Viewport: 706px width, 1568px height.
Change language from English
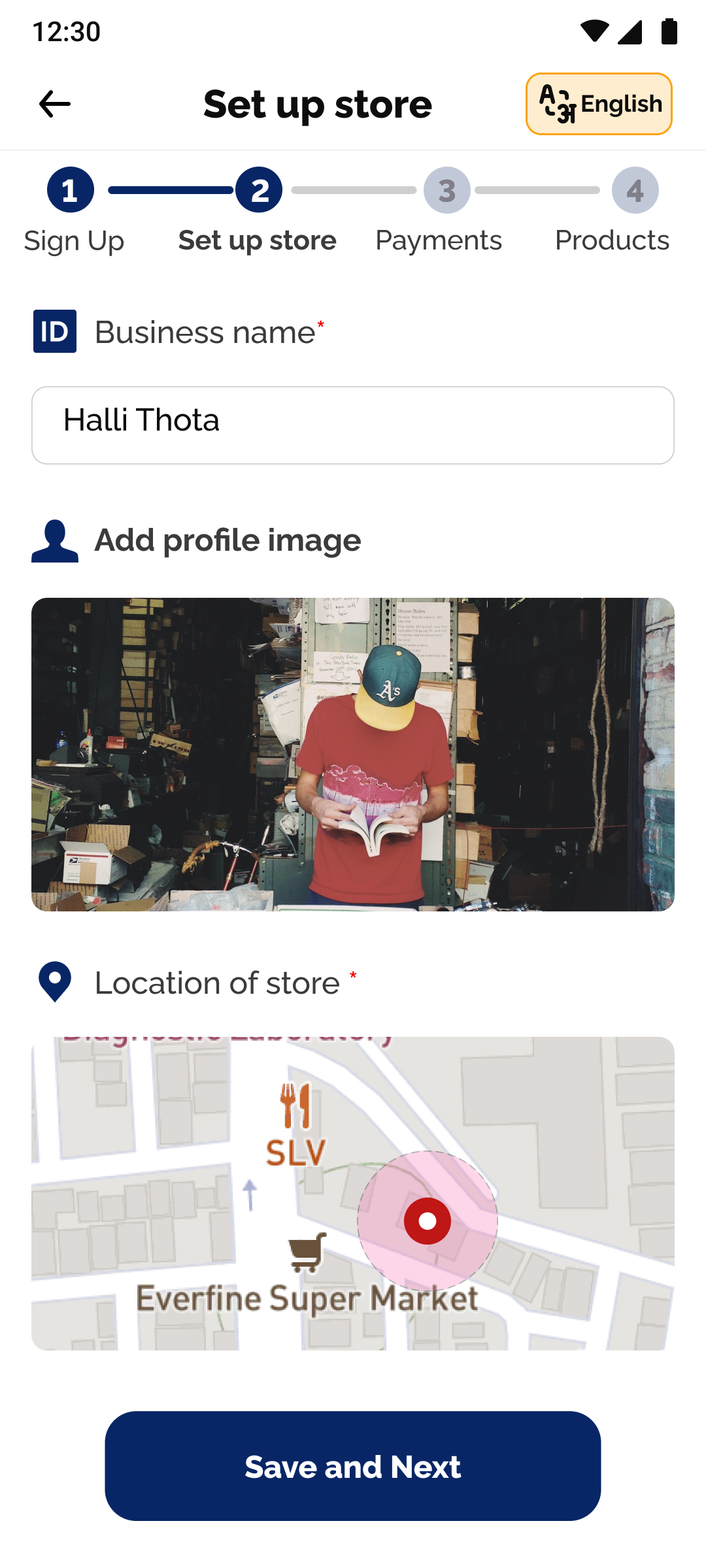pos(599,105)
